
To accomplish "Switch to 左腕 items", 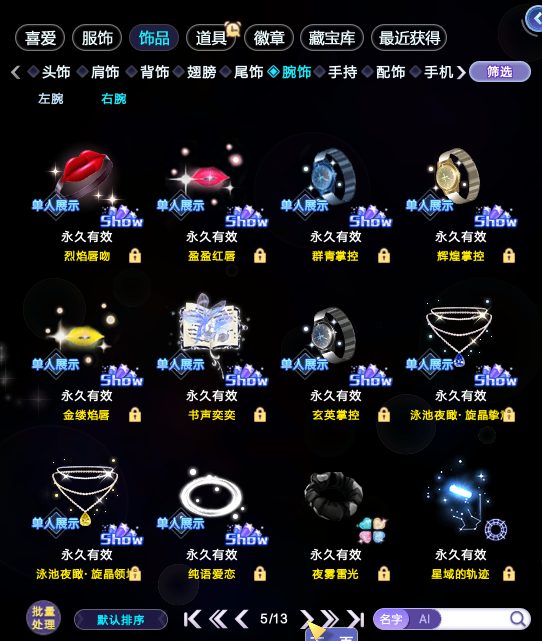I will (51, 99).
